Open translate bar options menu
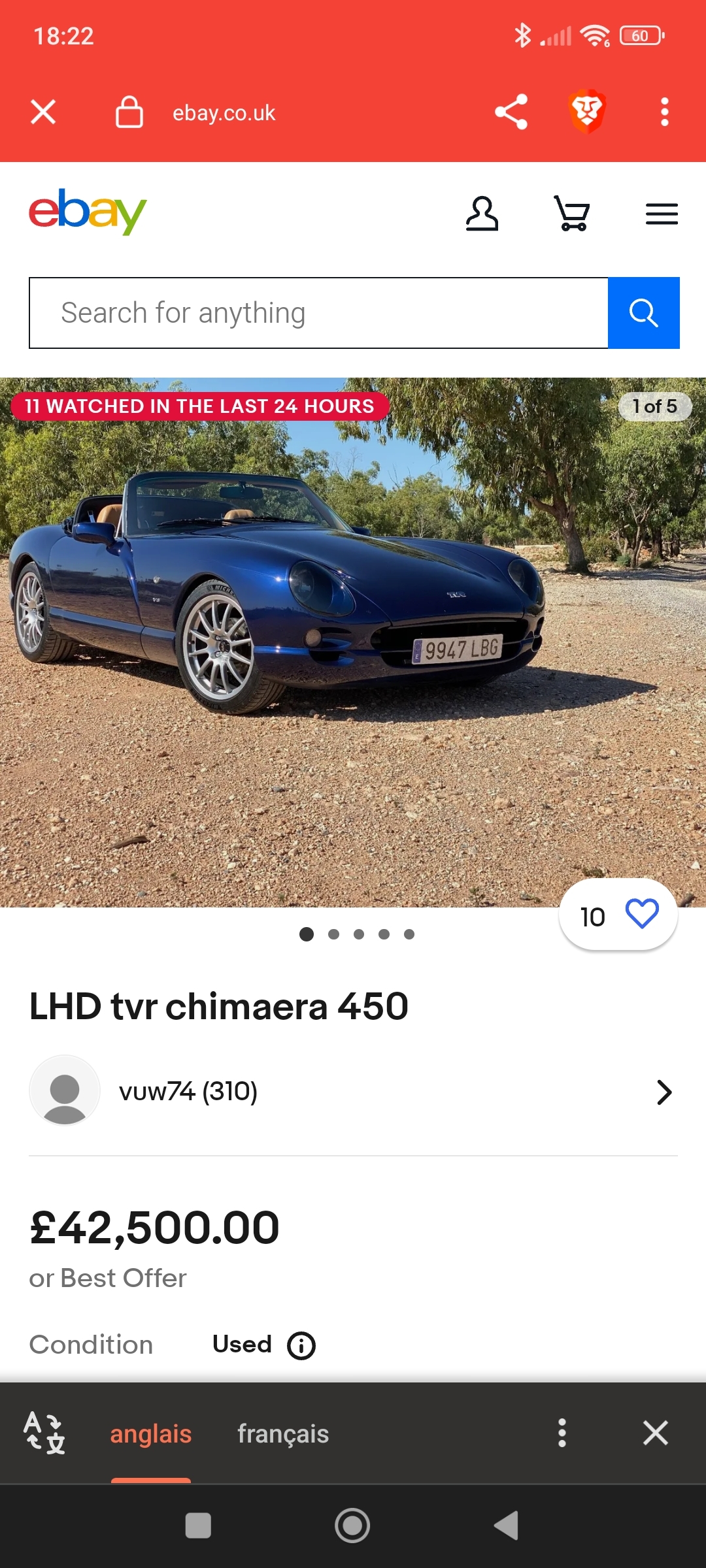This screenshot has height=1568, width=706. click(x=562, y=1433)
